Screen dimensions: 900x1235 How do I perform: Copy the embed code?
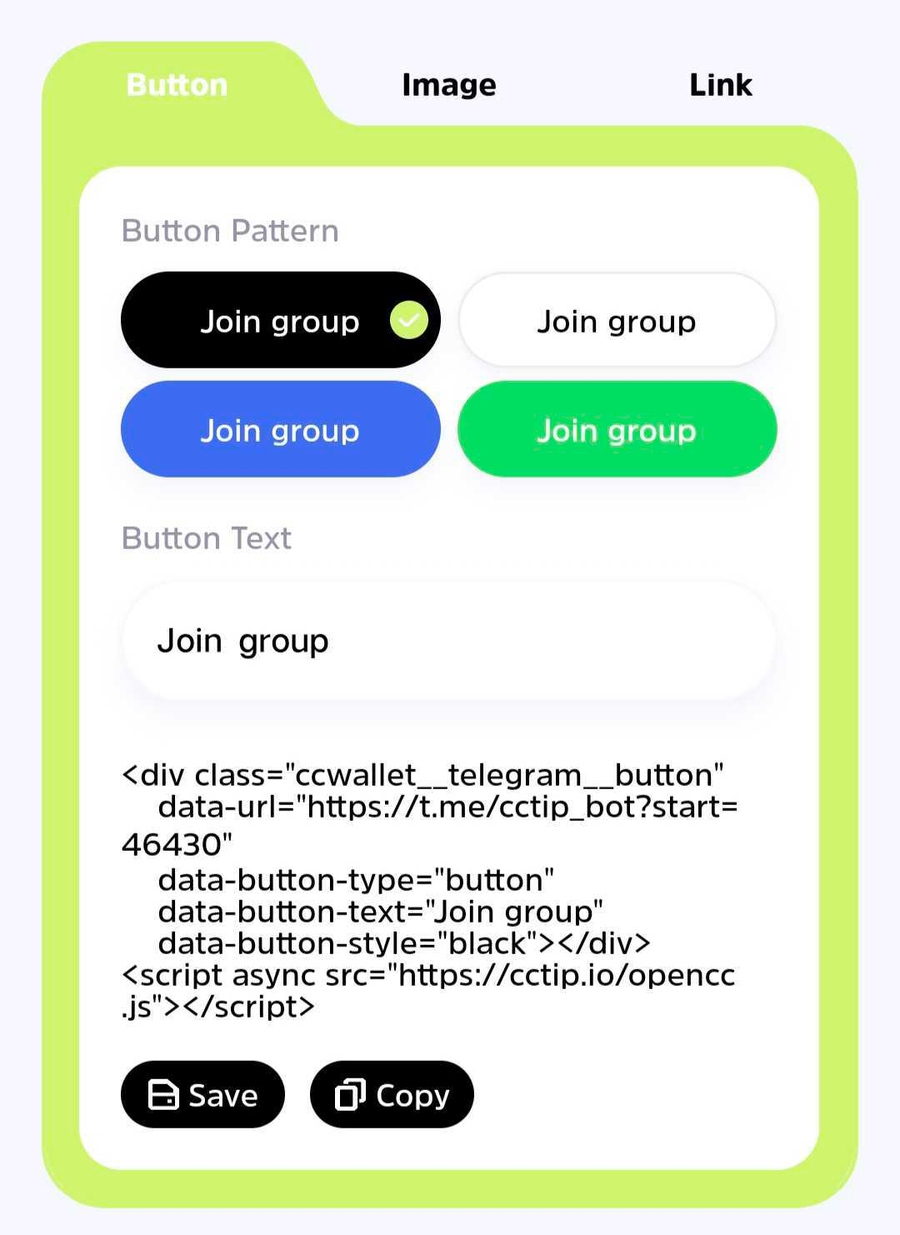pyautogui.click(x=391, y=1095)
